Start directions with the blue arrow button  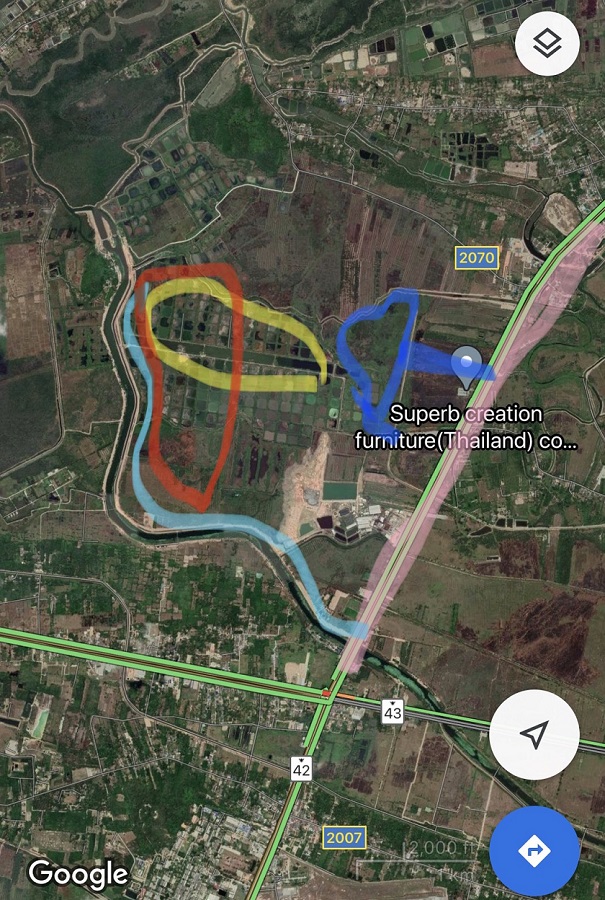click(534, 850)
